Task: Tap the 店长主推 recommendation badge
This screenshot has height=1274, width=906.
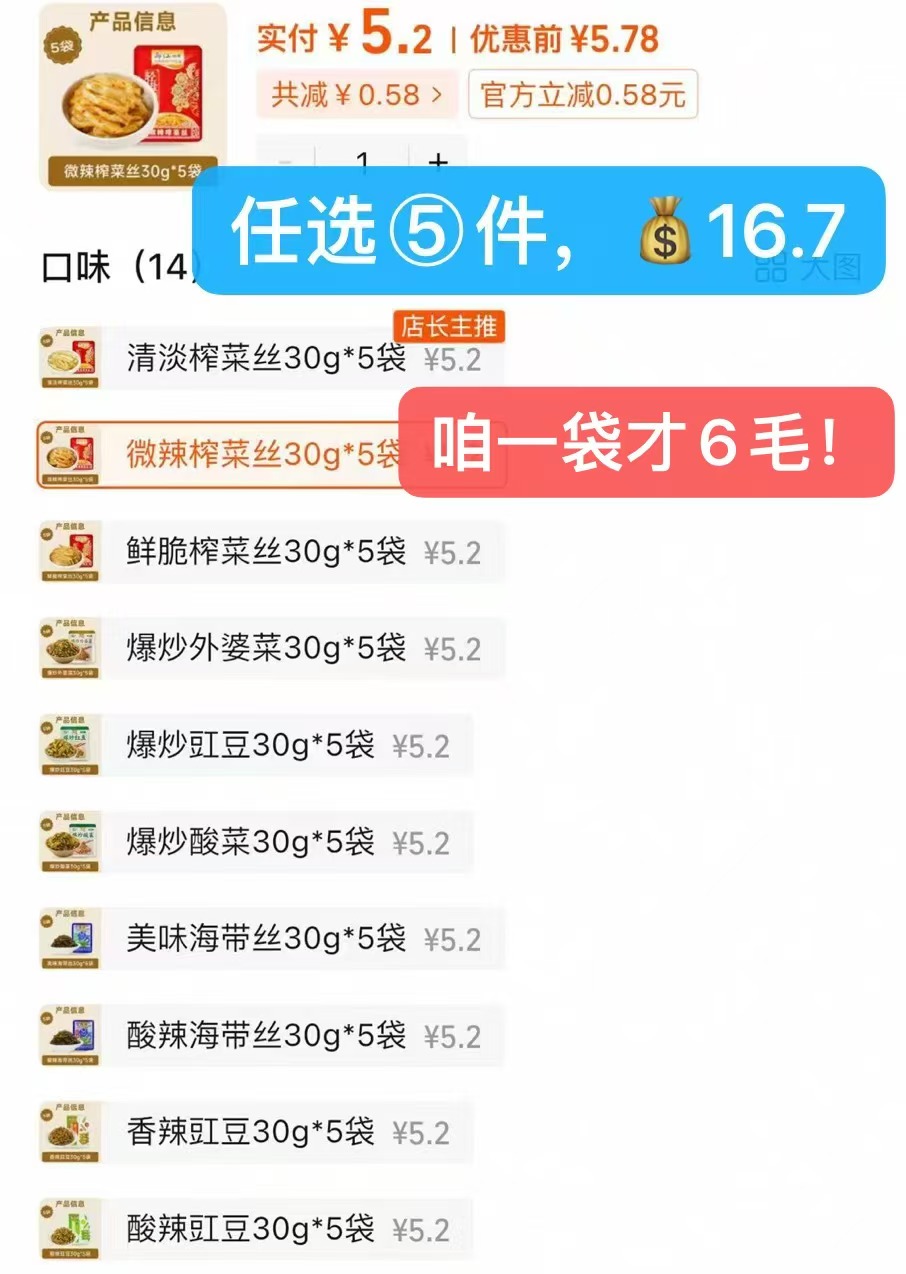Action: tap(449, 326)
